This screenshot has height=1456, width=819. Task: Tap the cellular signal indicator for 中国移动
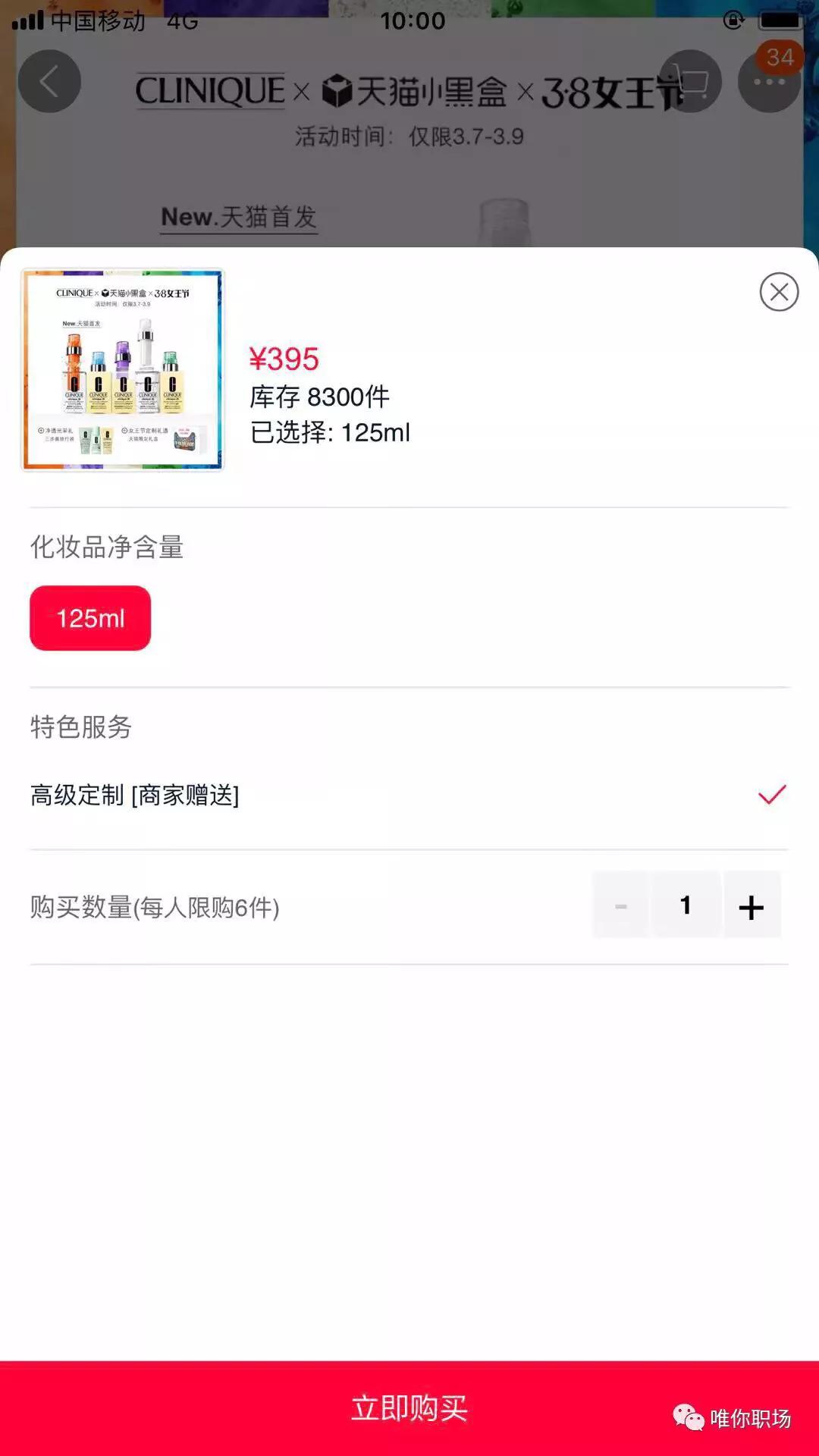(29, 20)
